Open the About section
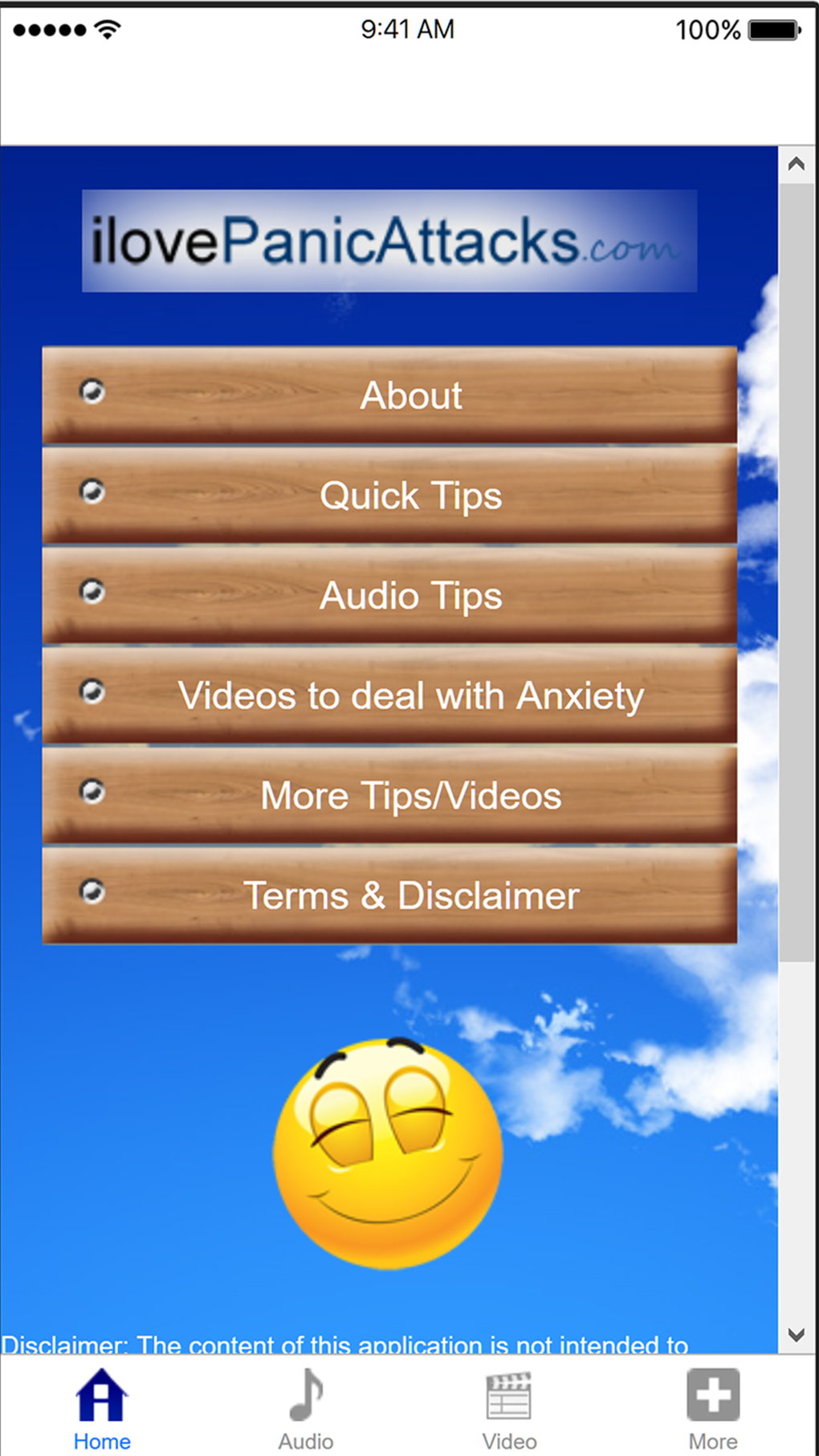The width and height of the screenshot is (819, 1456). 389,395
